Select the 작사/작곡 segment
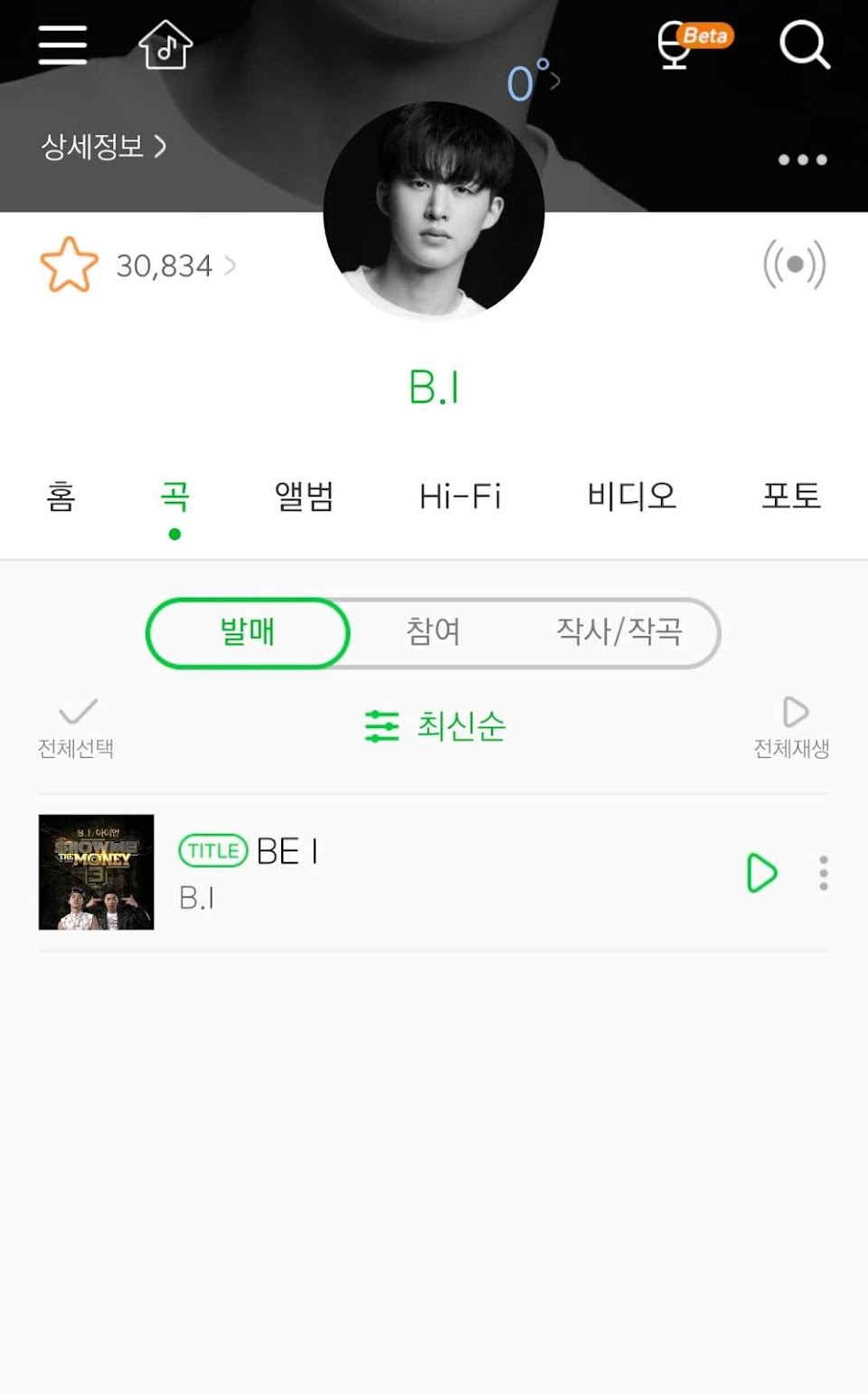Image resolution: width=868 pixels, height=1394 pixels. pos(618,631)
